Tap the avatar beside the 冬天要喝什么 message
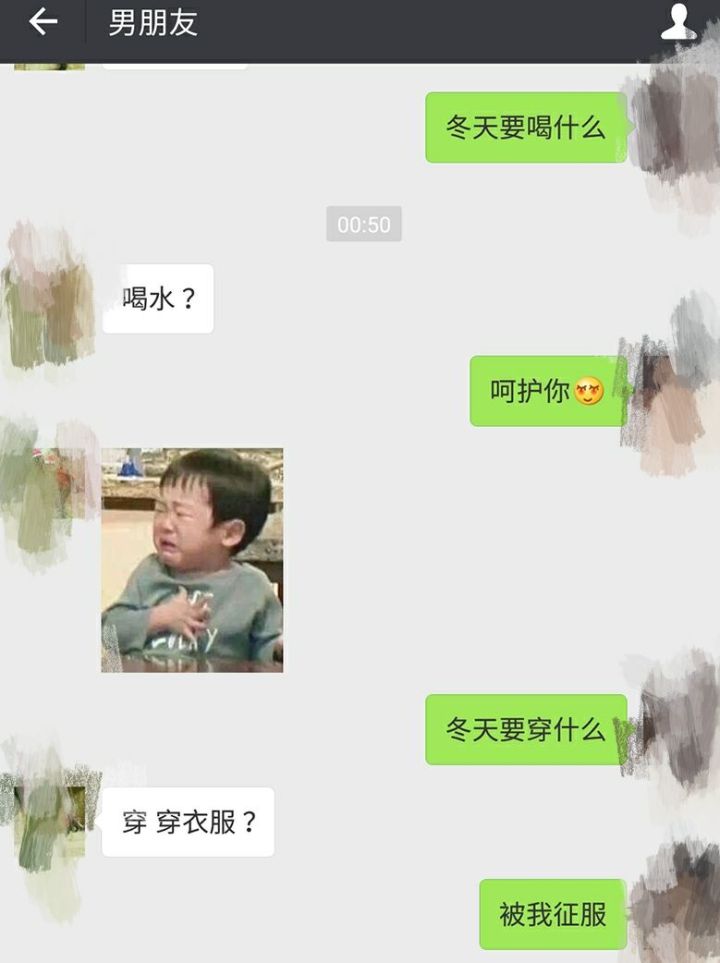The image size is (720, 963). pyautogui.click(x=670, y=130)
